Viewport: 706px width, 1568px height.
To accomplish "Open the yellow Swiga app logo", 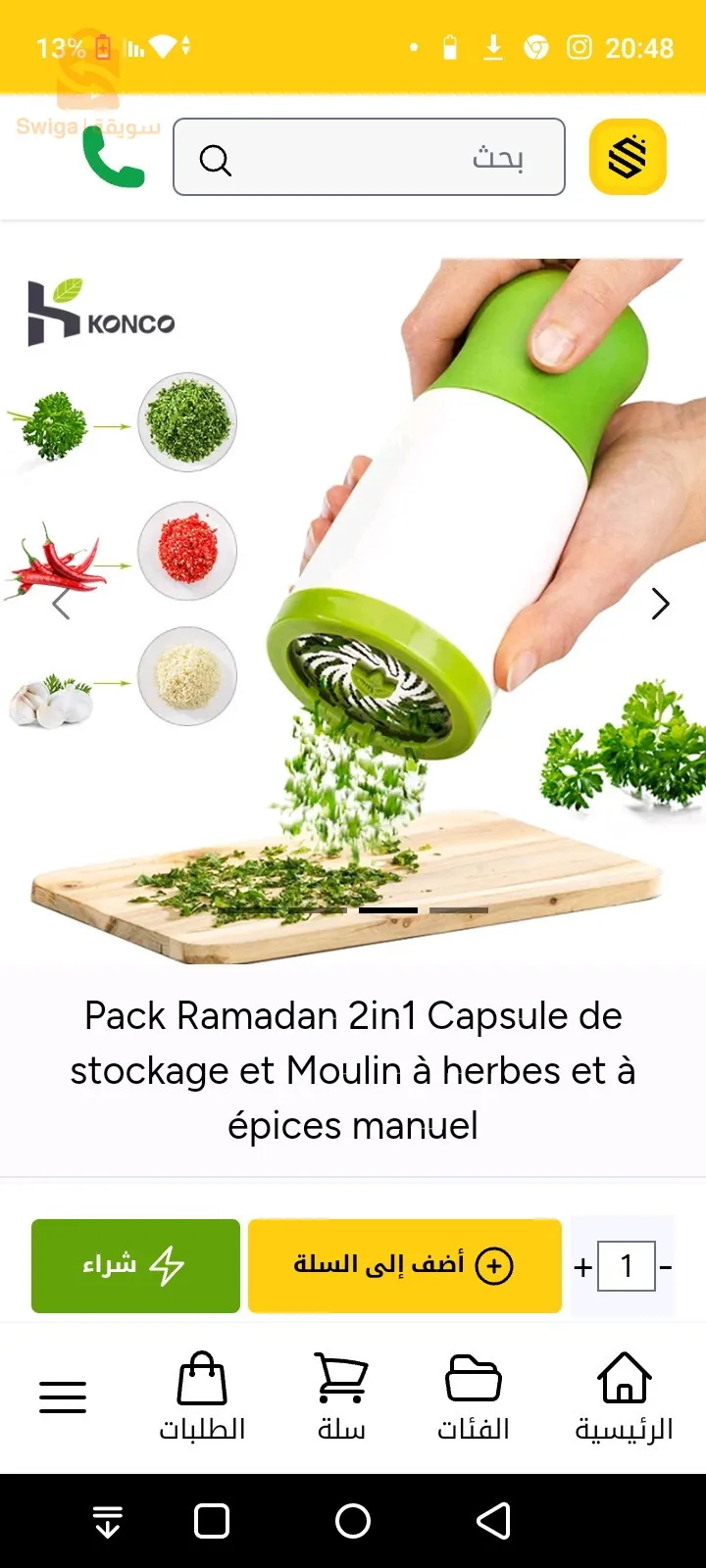I will click(629, 157).
